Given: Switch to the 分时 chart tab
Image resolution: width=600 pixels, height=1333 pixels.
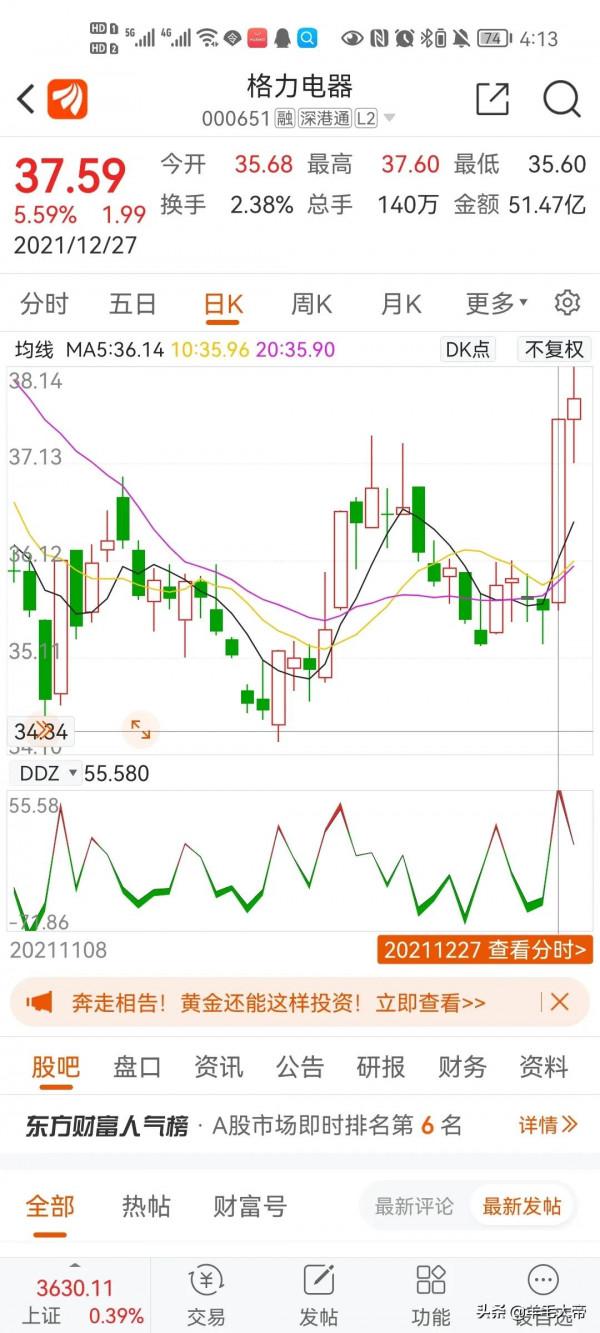Looking at the screenshot, I should point(44,303).
